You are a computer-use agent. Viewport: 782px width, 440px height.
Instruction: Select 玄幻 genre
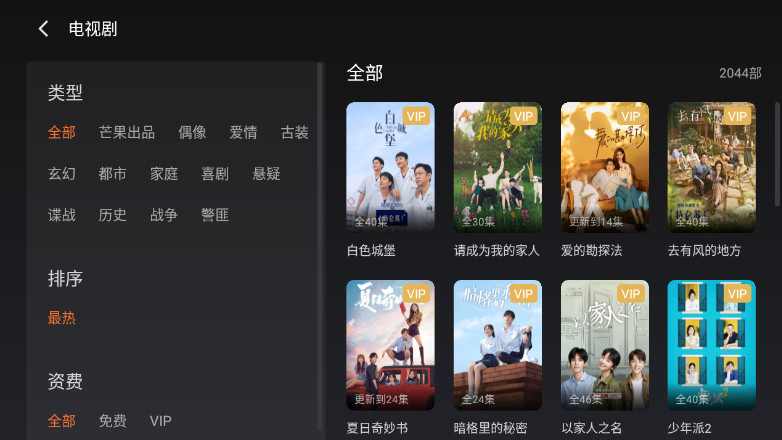click(x=62, y=174)
